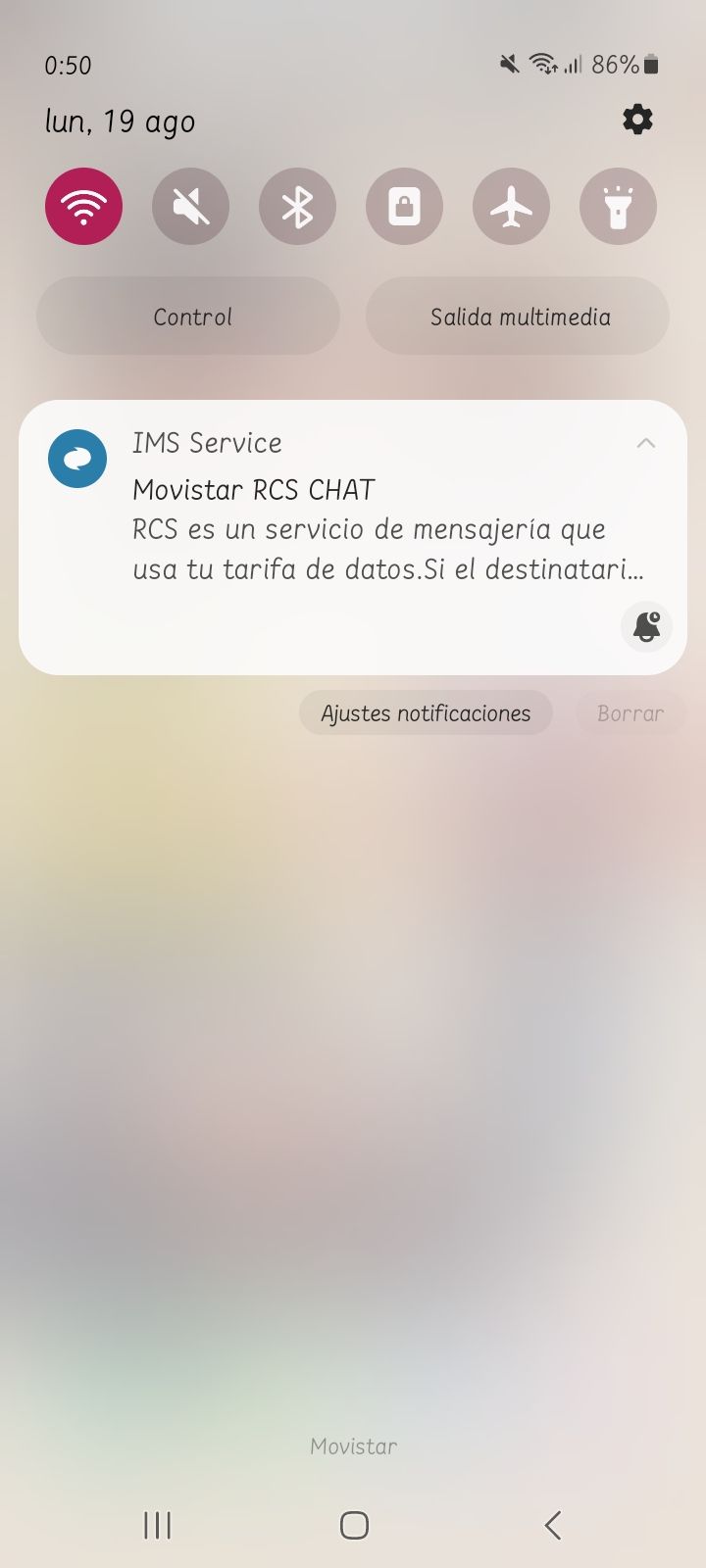Open the Settings gear

coord(637,120)
